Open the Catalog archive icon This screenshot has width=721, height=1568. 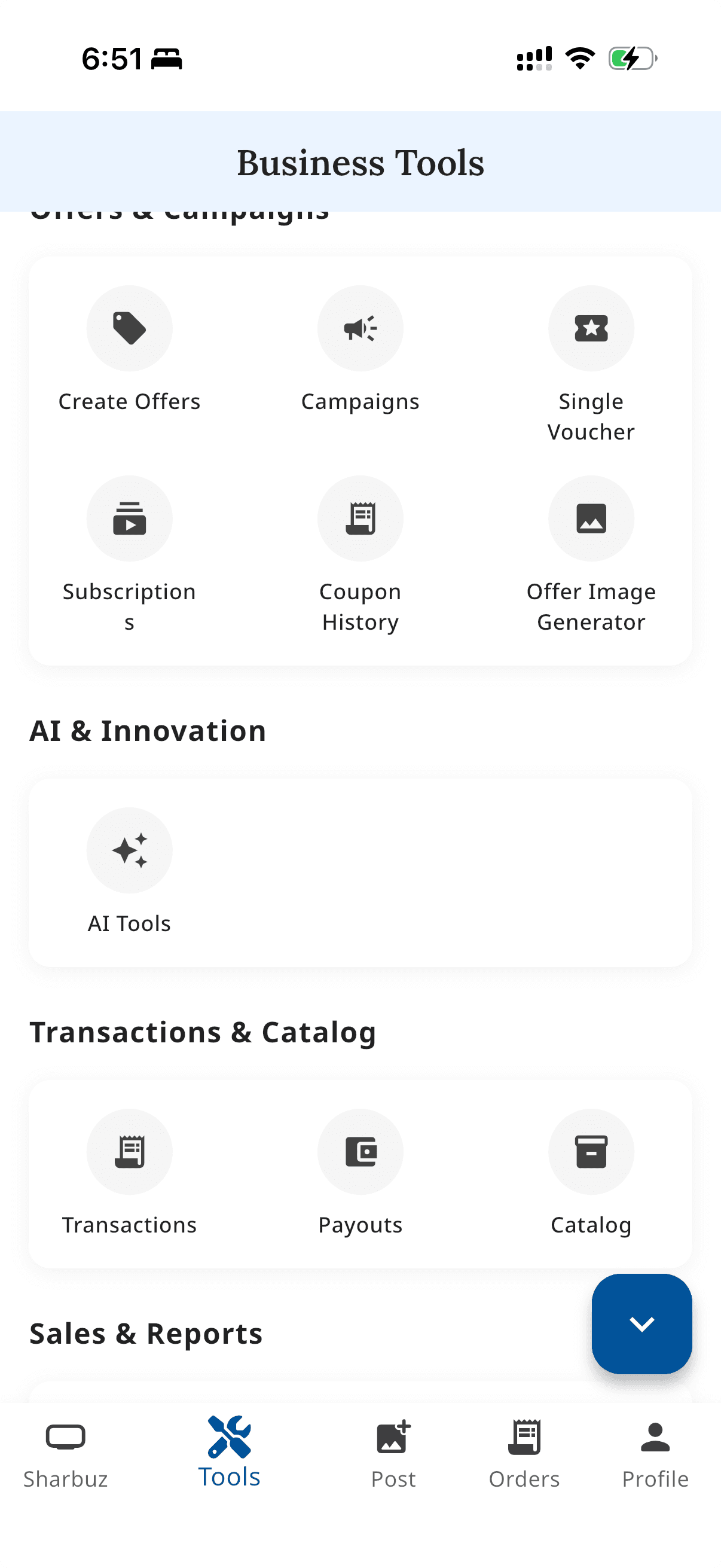point(591,1152)
